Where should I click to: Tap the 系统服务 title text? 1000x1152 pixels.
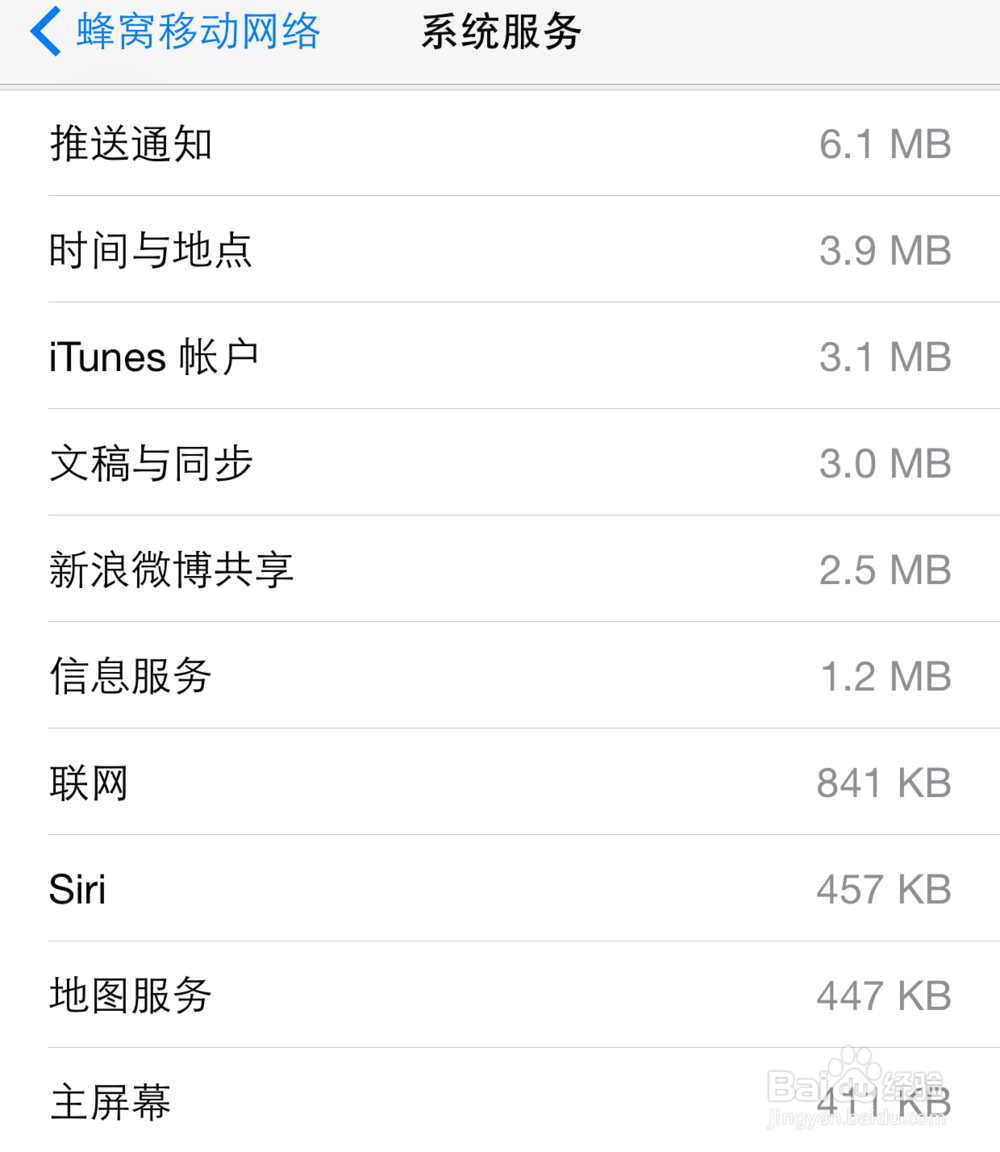pos(500,31)
